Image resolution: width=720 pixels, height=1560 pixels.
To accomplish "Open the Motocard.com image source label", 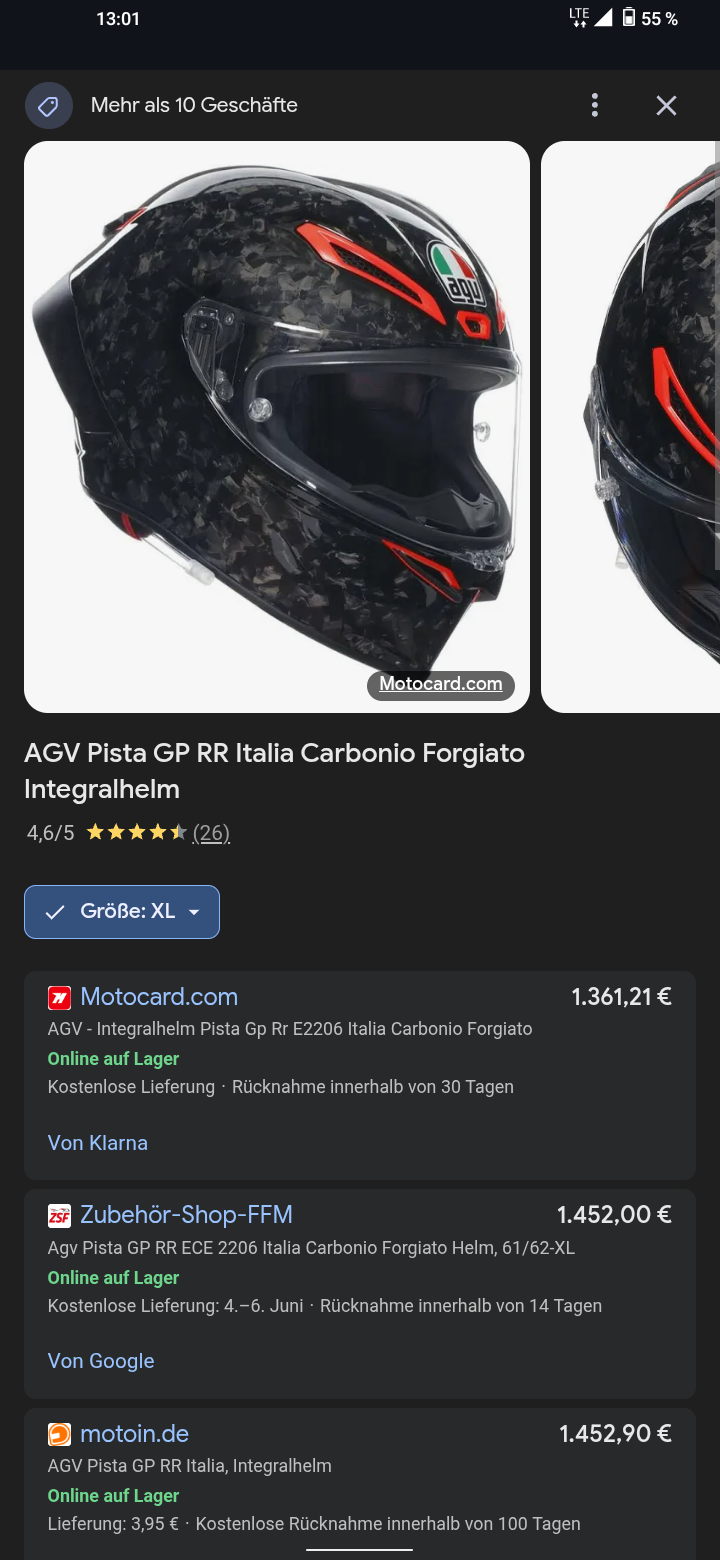I will 440,684.
